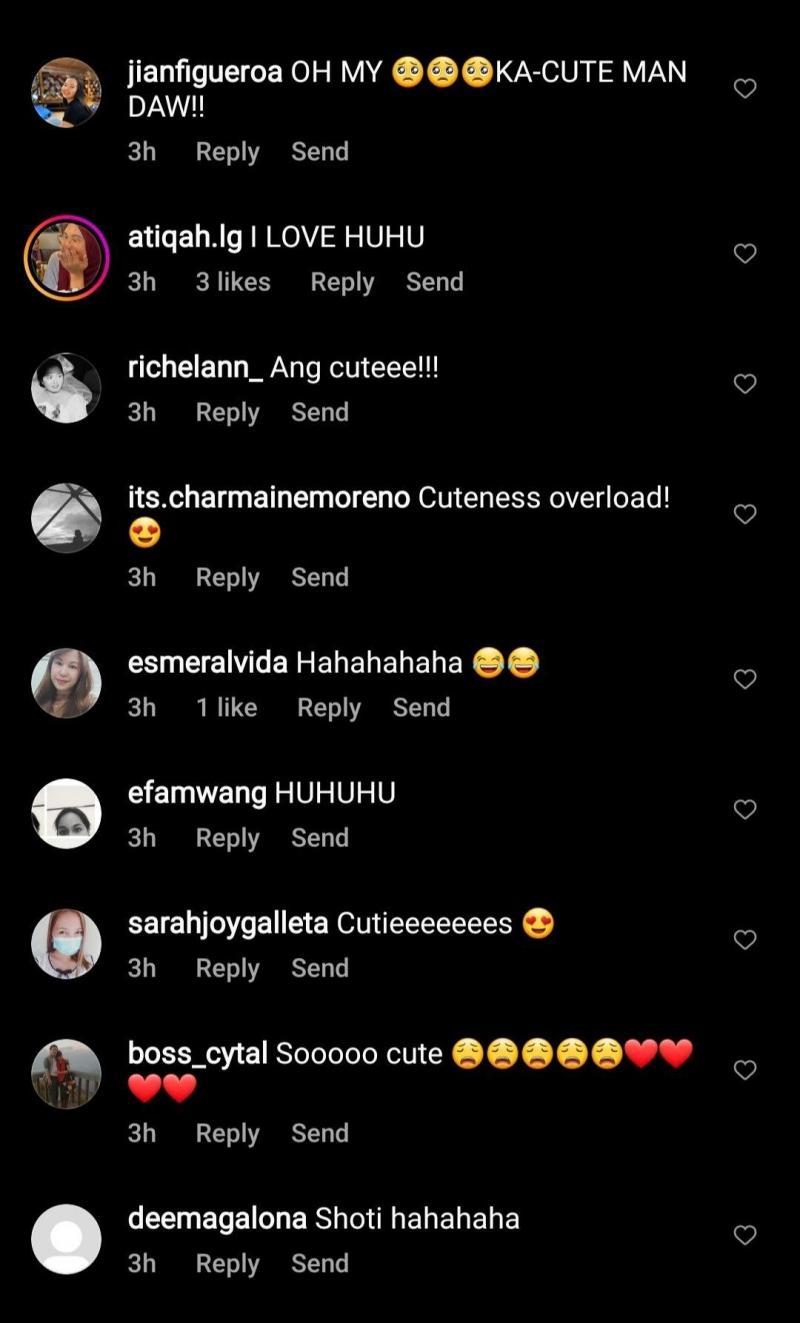Like jianfigueroa's comment

click(745, 89)
